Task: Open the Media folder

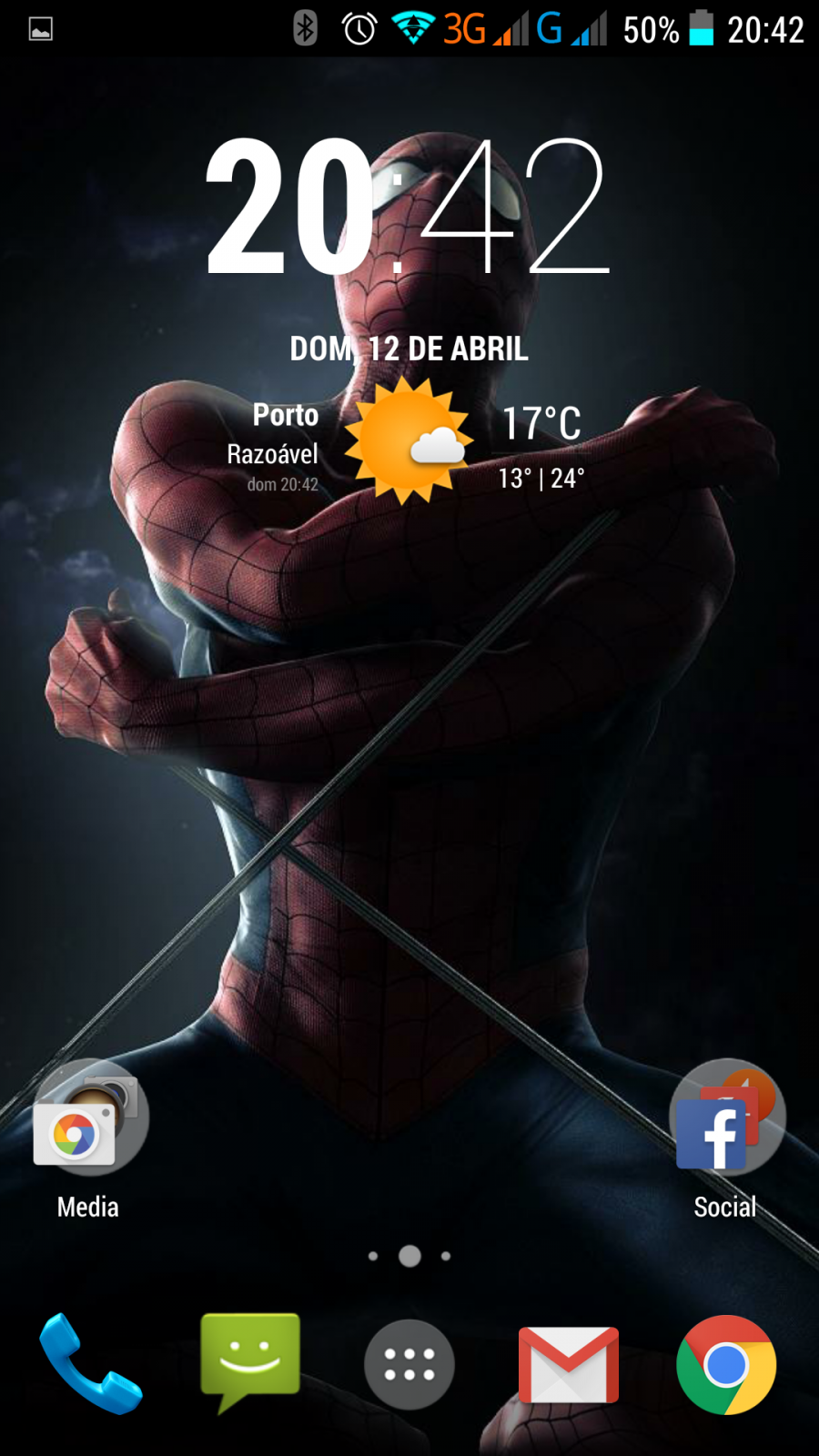Action: 88,1139
